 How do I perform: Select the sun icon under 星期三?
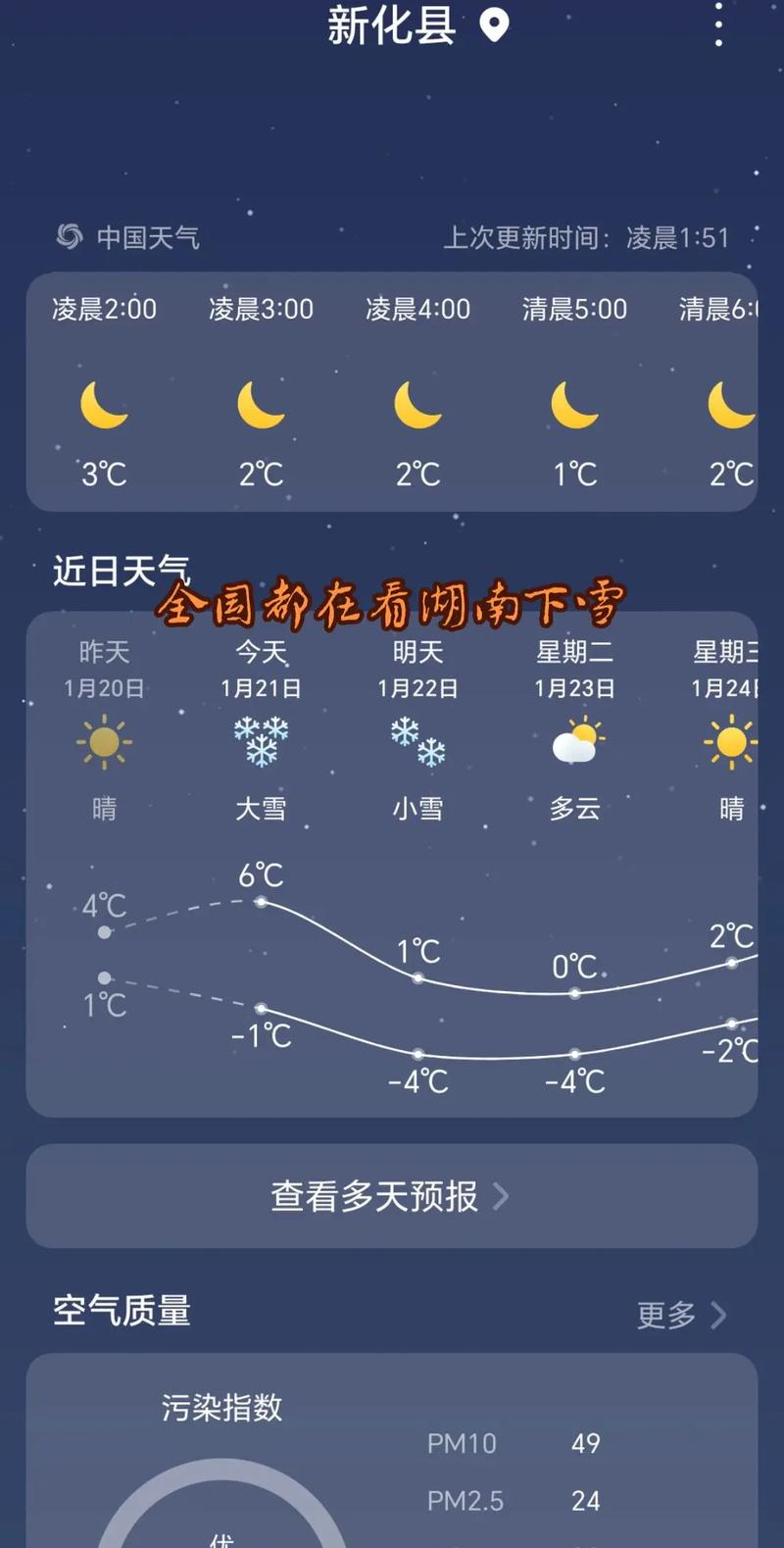click(727, 742)
